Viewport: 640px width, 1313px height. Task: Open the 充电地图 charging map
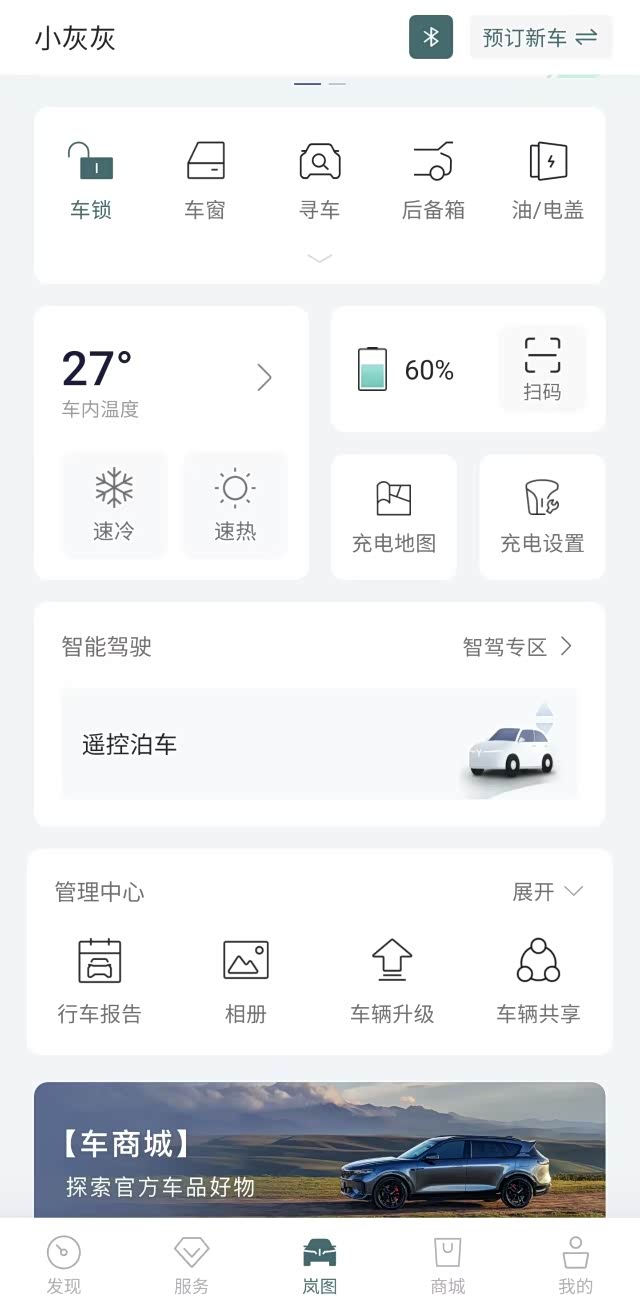pyautogui.click(x=394, y=517)
